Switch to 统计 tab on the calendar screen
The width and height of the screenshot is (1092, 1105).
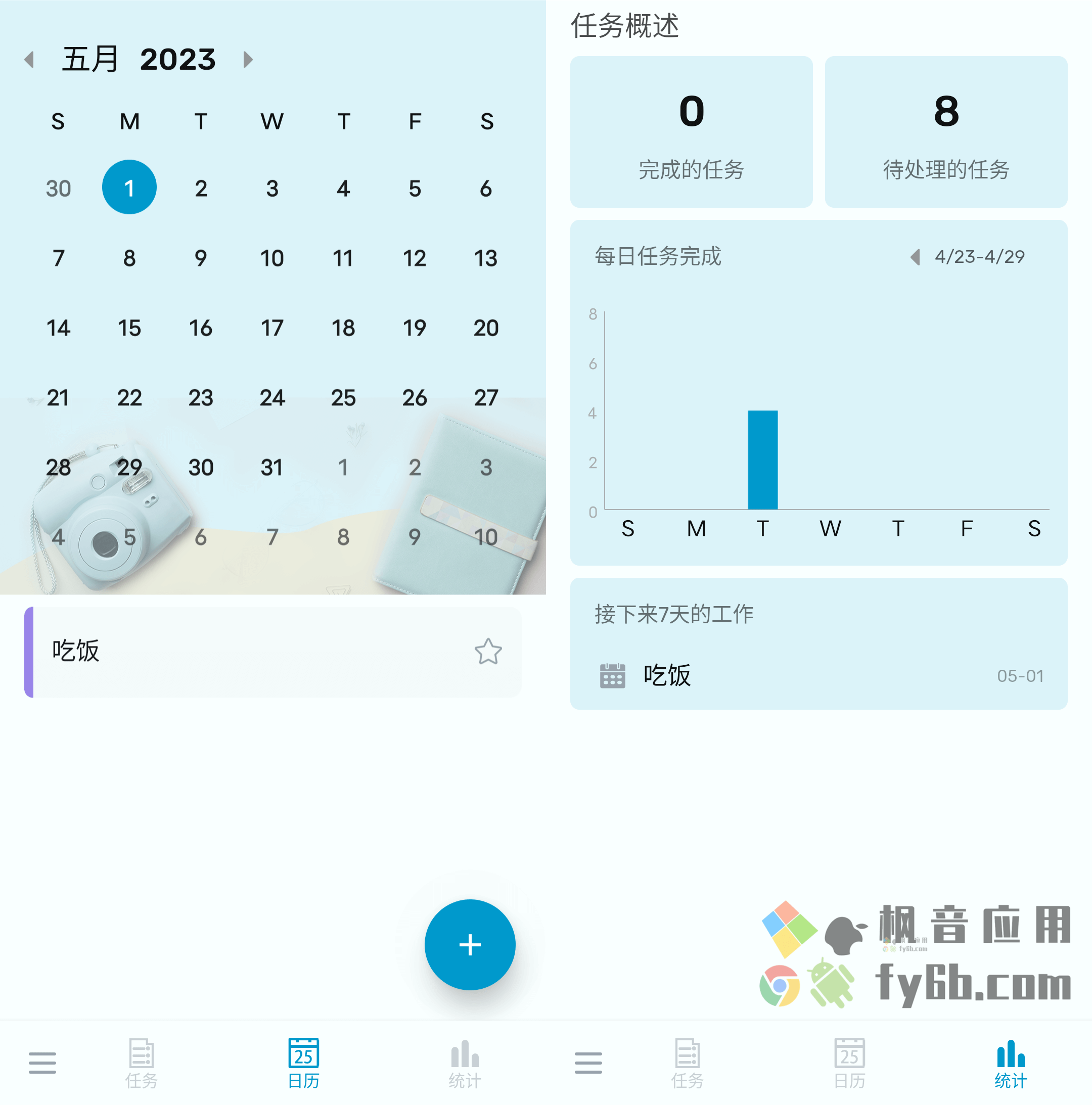[465, 1063]
